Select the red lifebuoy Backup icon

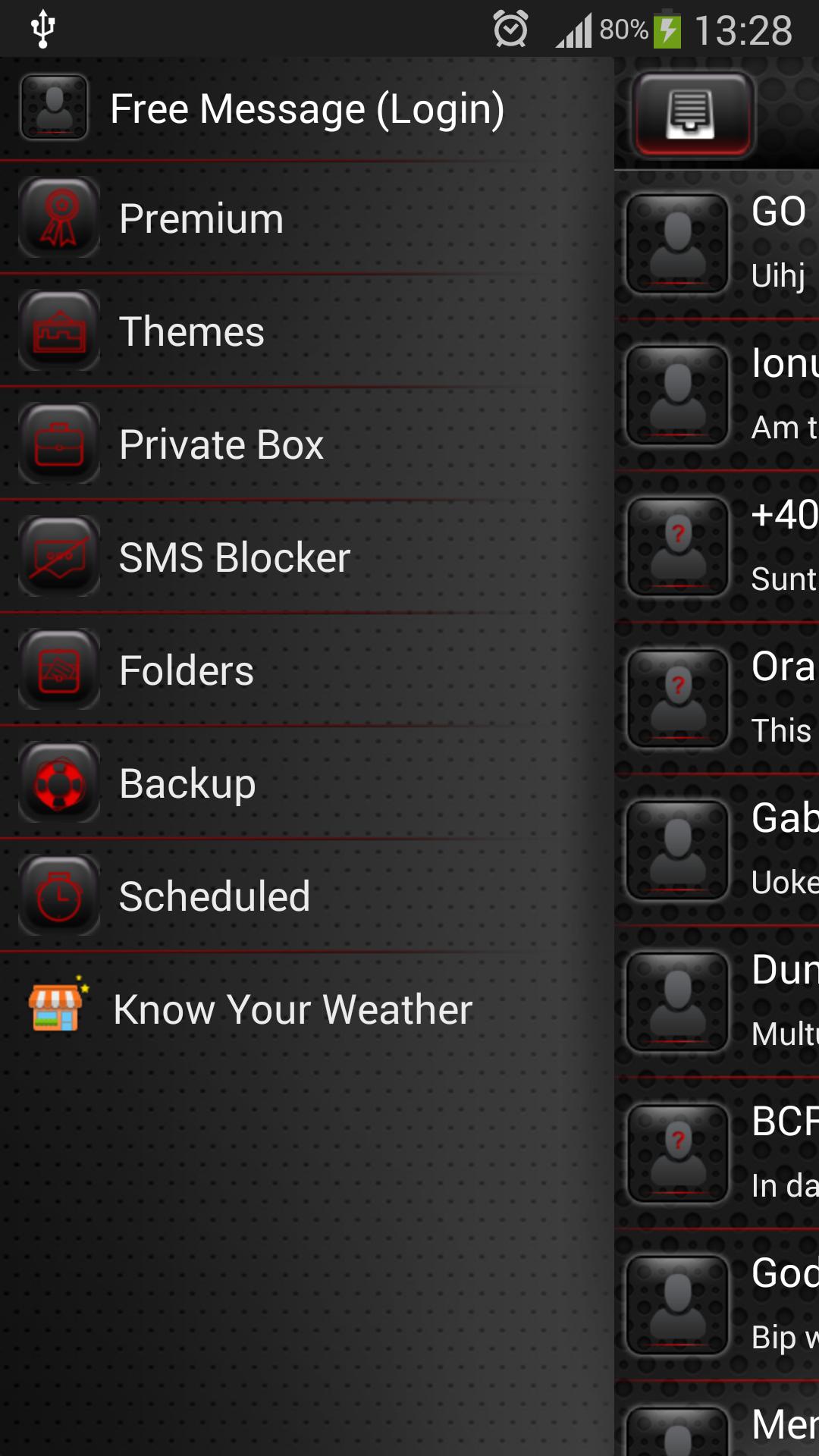pos(59,783)
